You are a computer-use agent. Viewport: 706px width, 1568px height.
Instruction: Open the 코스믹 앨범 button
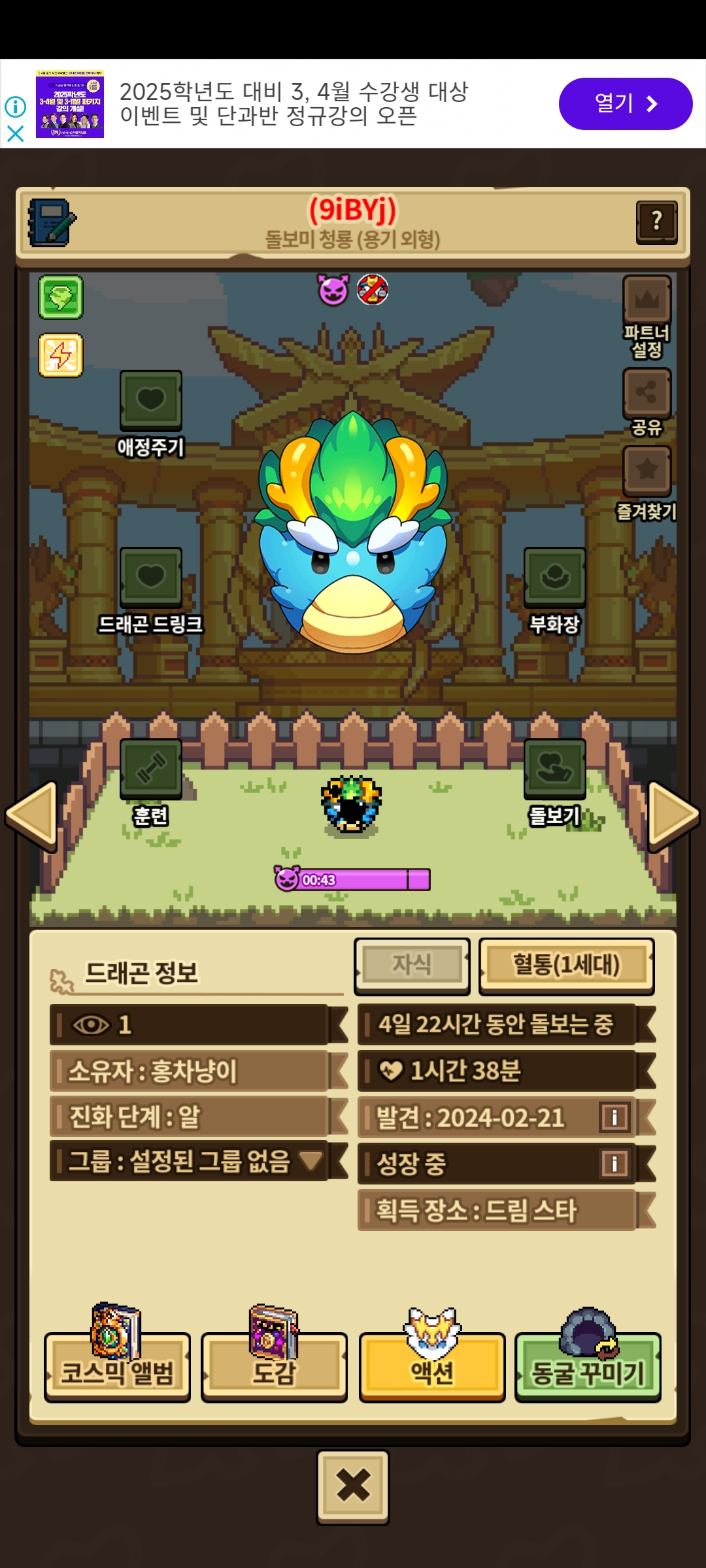(x=118, y=1367)
